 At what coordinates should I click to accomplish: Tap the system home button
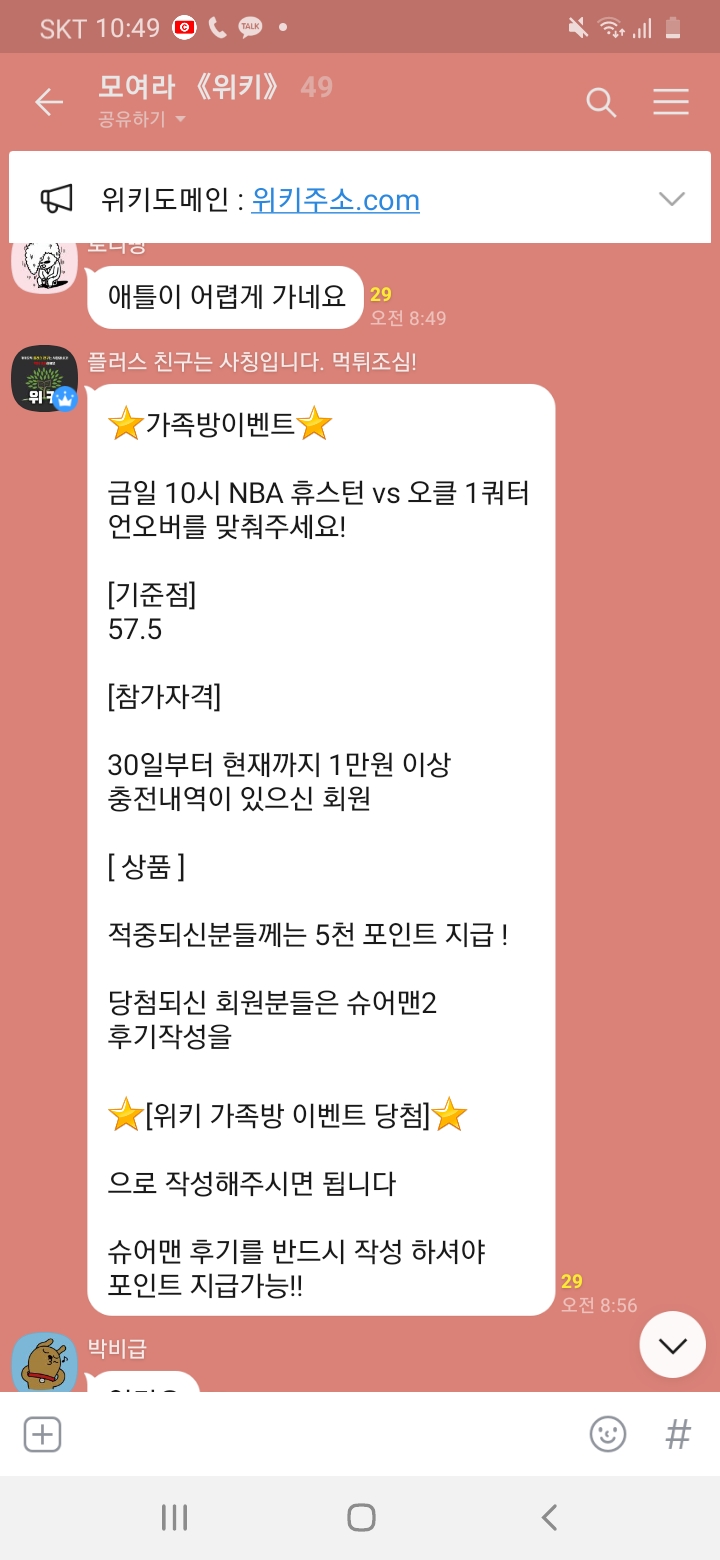(x=360, y=1517)
